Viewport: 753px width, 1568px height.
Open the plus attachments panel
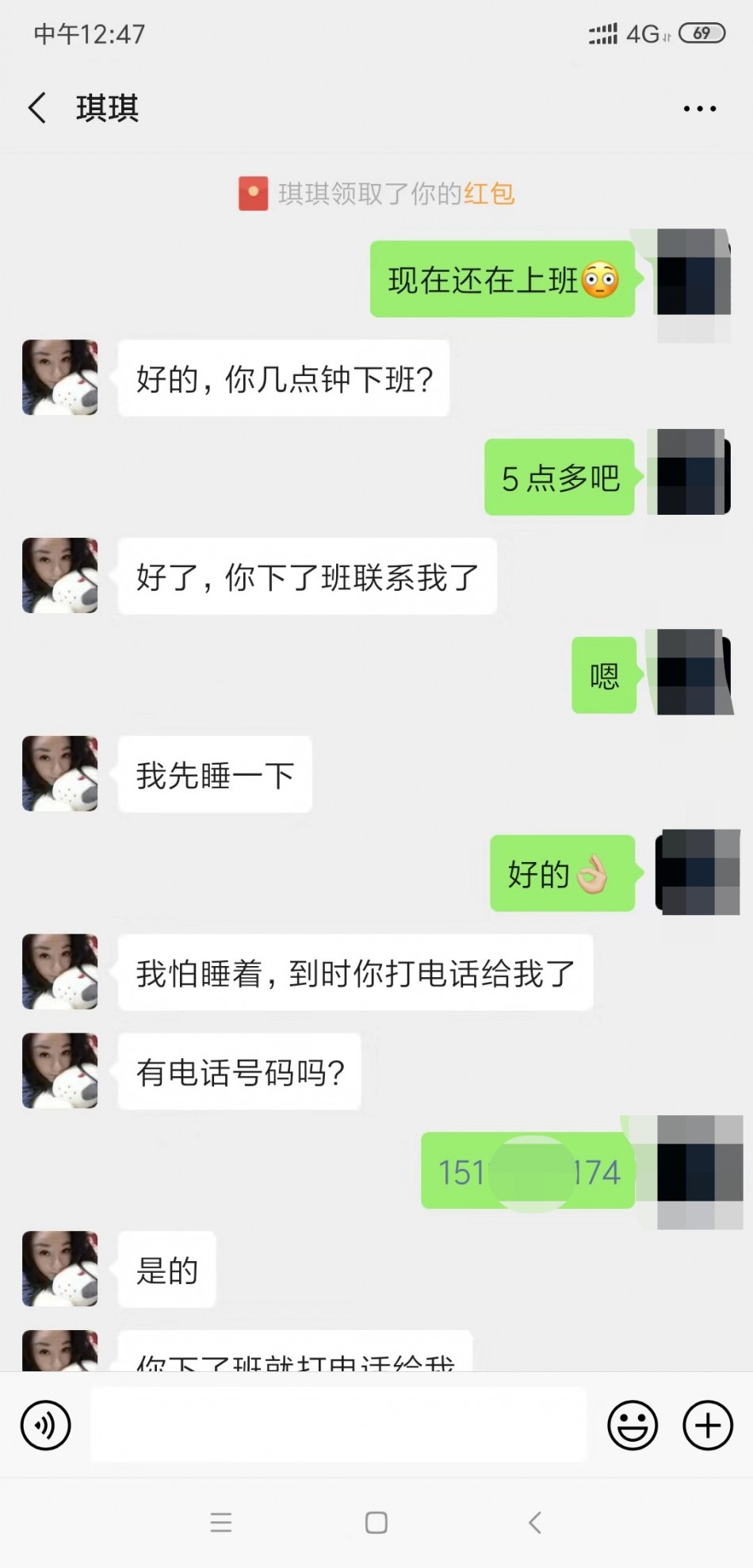tap(707, 1425)
